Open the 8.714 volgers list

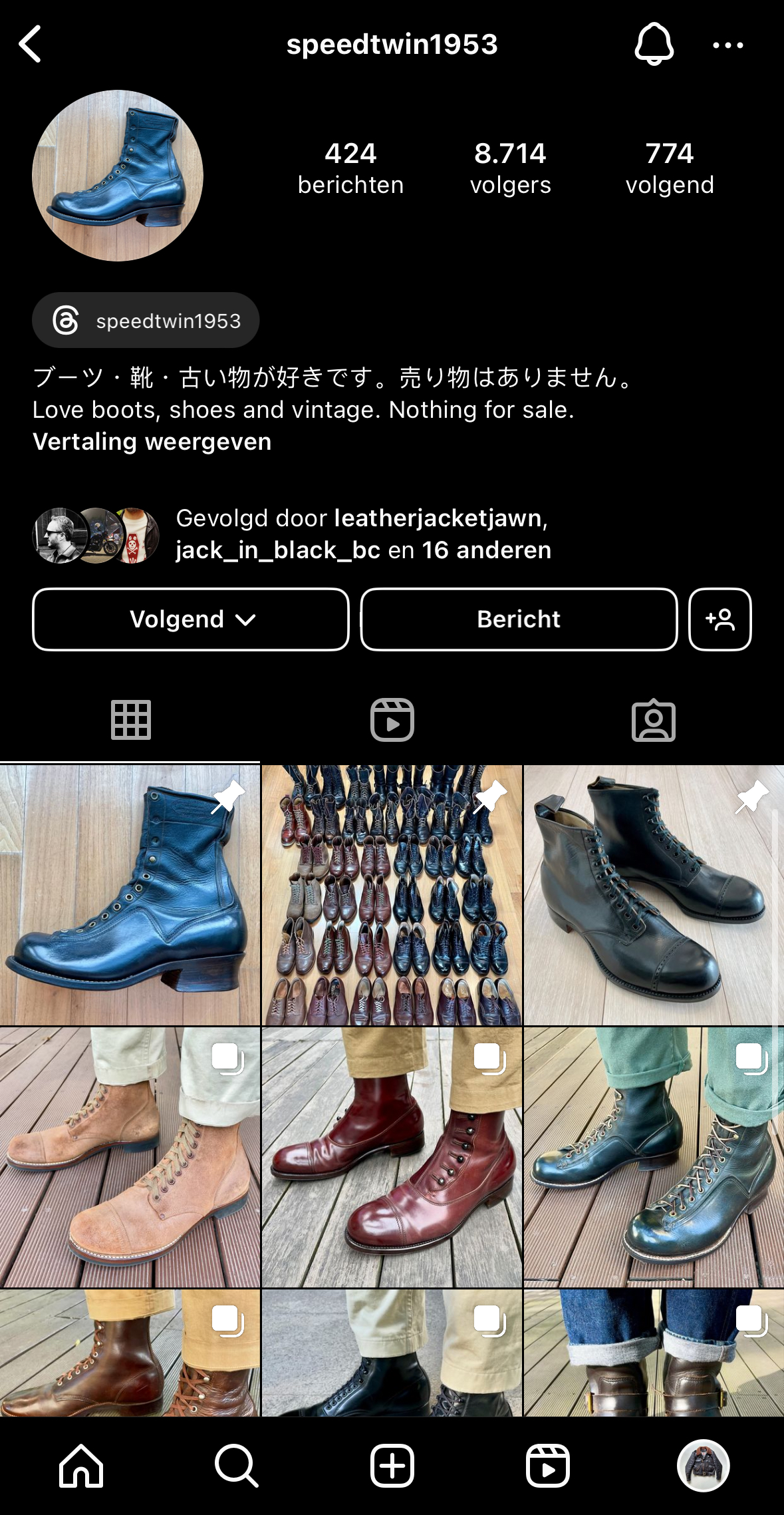click(x=510, y=168)
